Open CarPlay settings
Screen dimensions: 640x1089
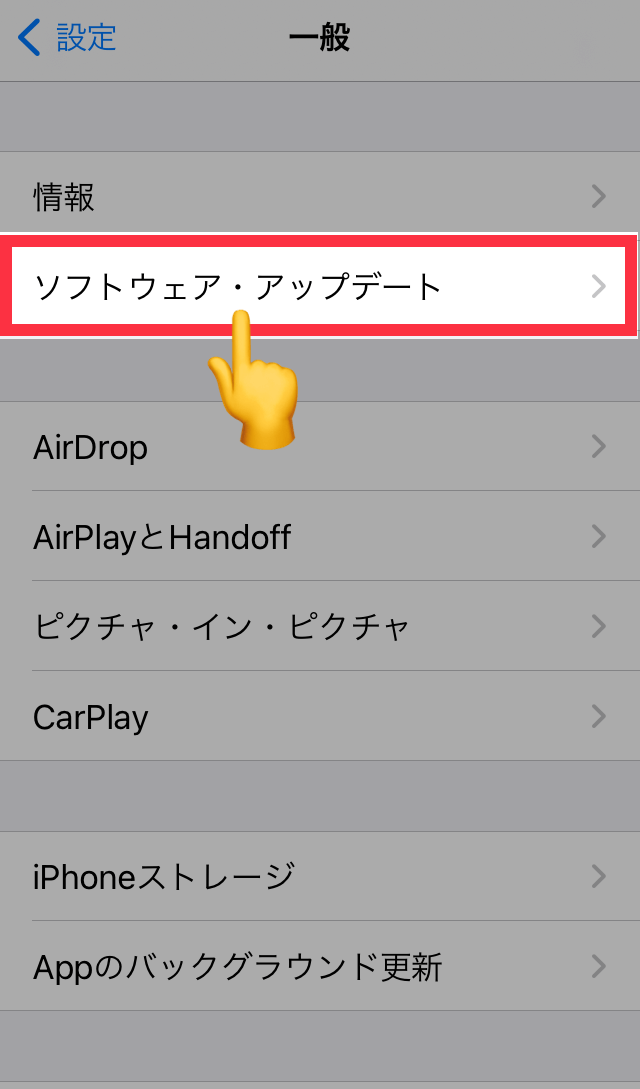click(320, 717)
